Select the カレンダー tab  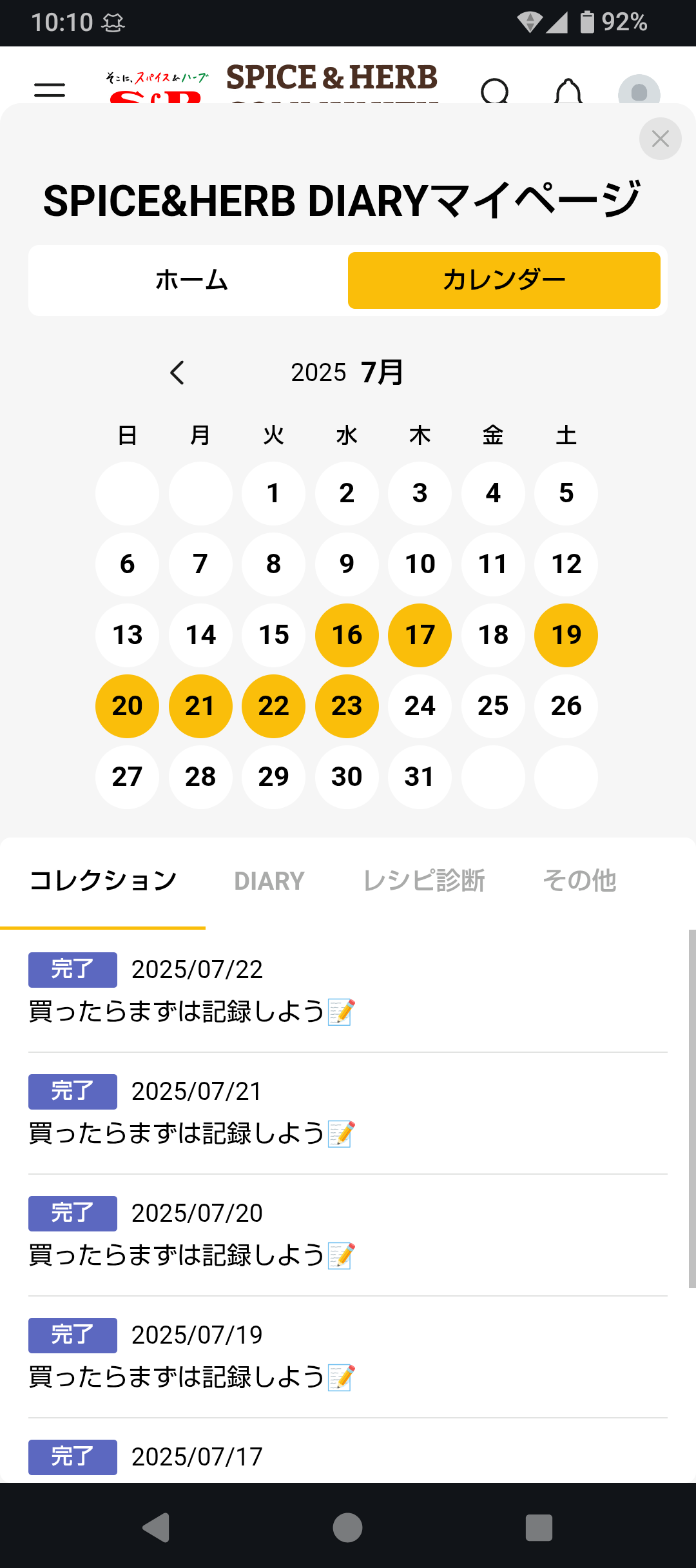(x=504, y=280)
